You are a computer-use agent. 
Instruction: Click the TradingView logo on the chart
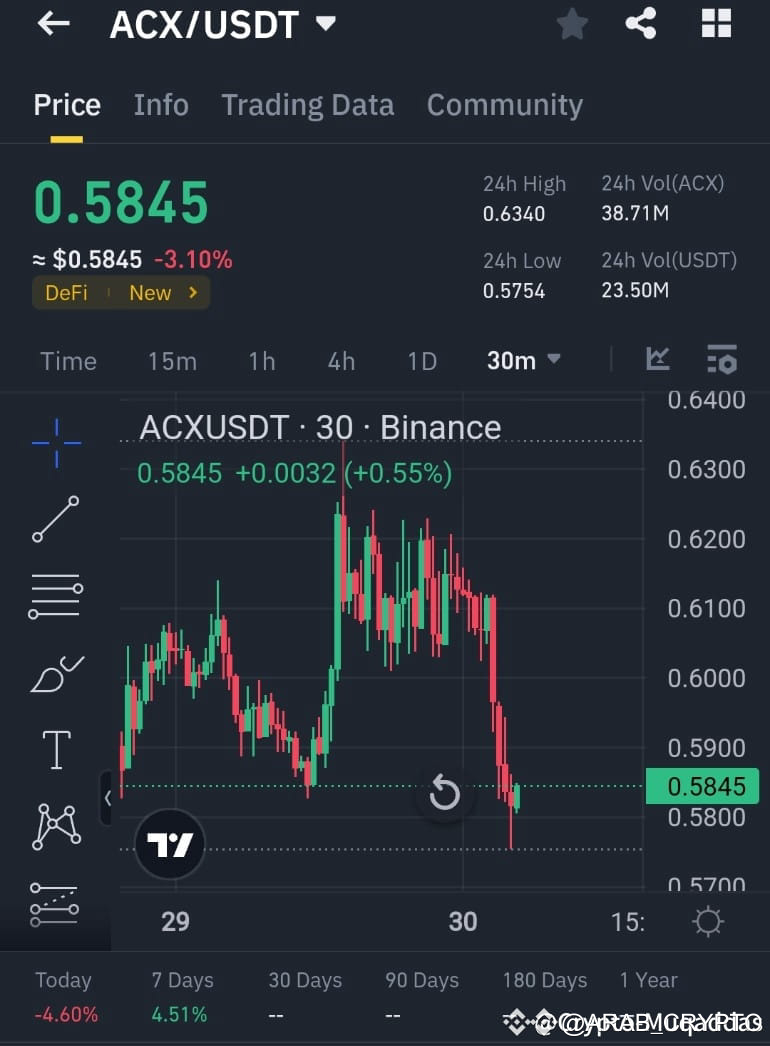point(168,845)
